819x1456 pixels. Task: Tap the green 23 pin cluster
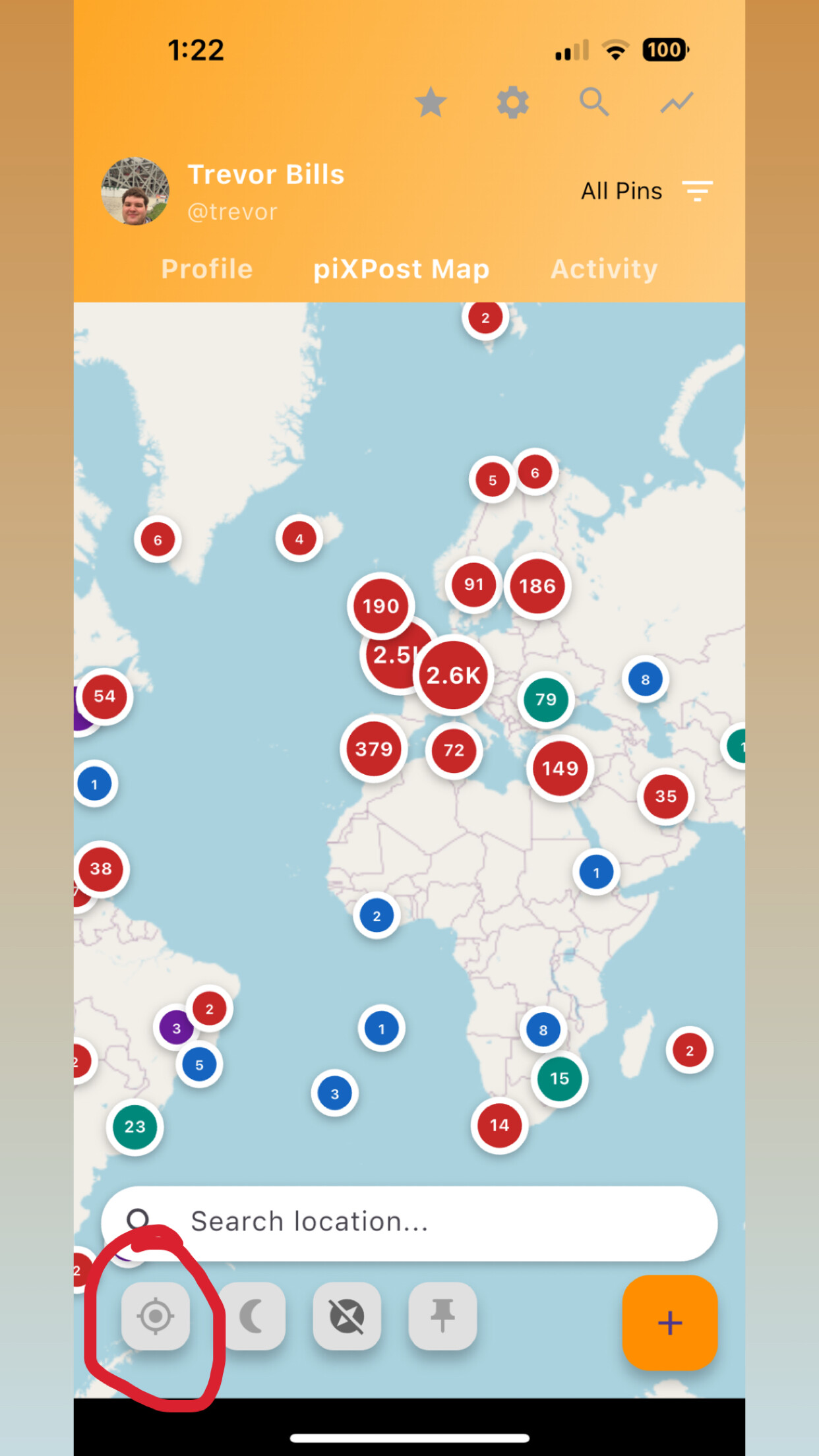[135, 1126]
